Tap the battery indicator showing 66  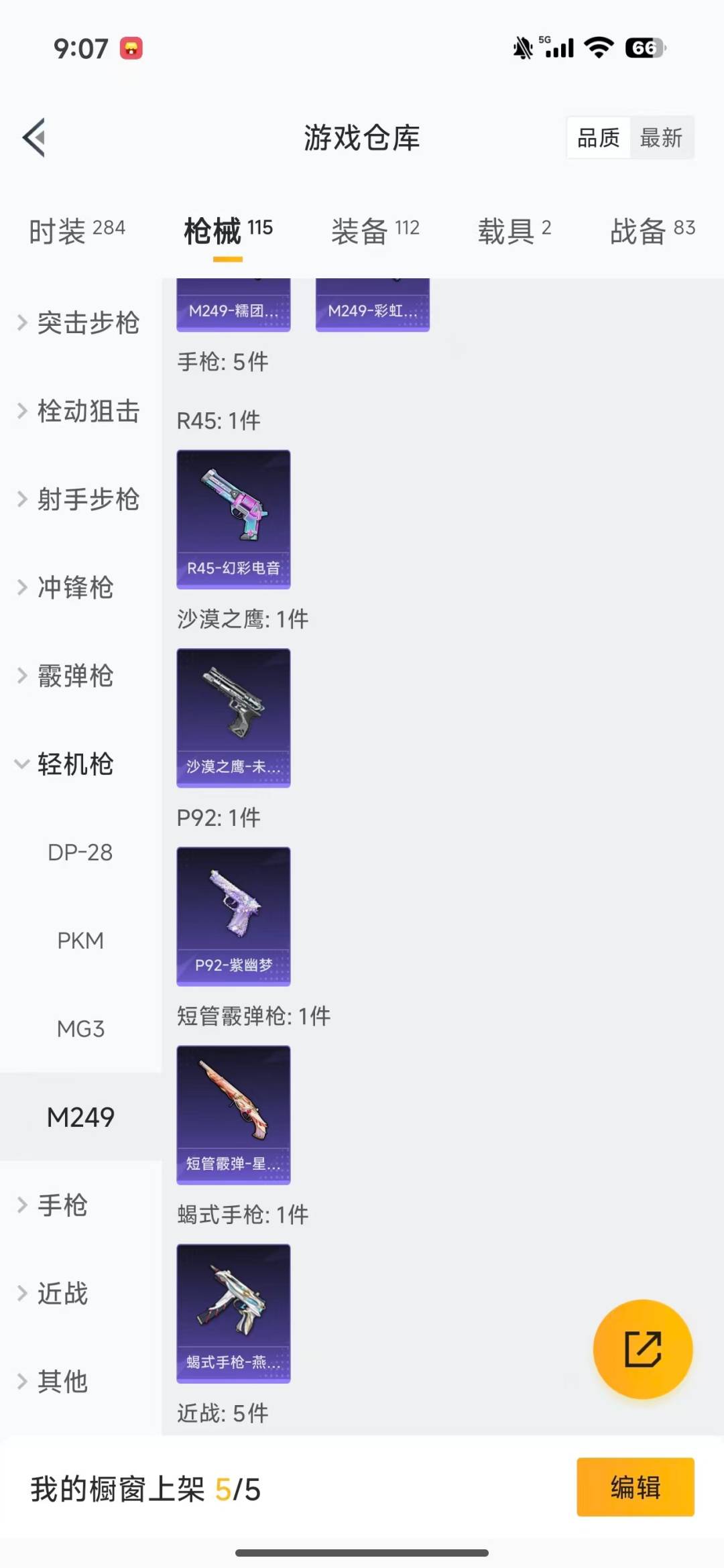[644, 47]
